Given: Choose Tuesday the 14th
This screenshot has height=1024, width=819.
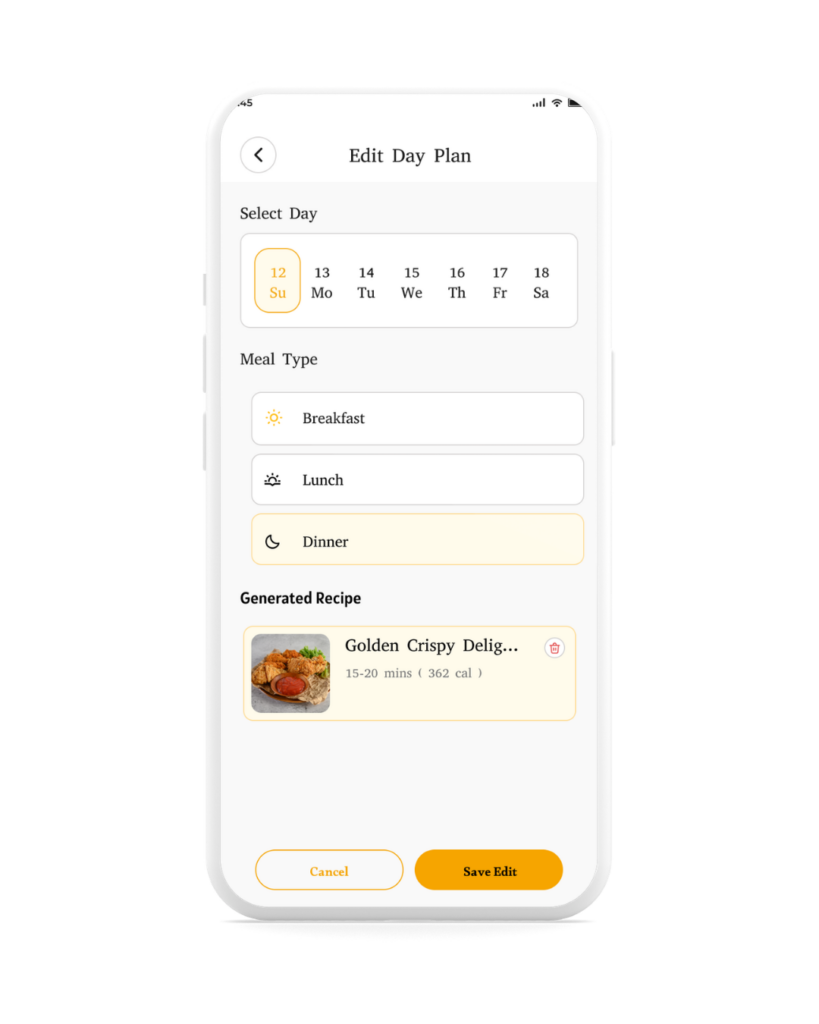Looking at the screenshot, I should pyautogui.click(x=366, y=282).
